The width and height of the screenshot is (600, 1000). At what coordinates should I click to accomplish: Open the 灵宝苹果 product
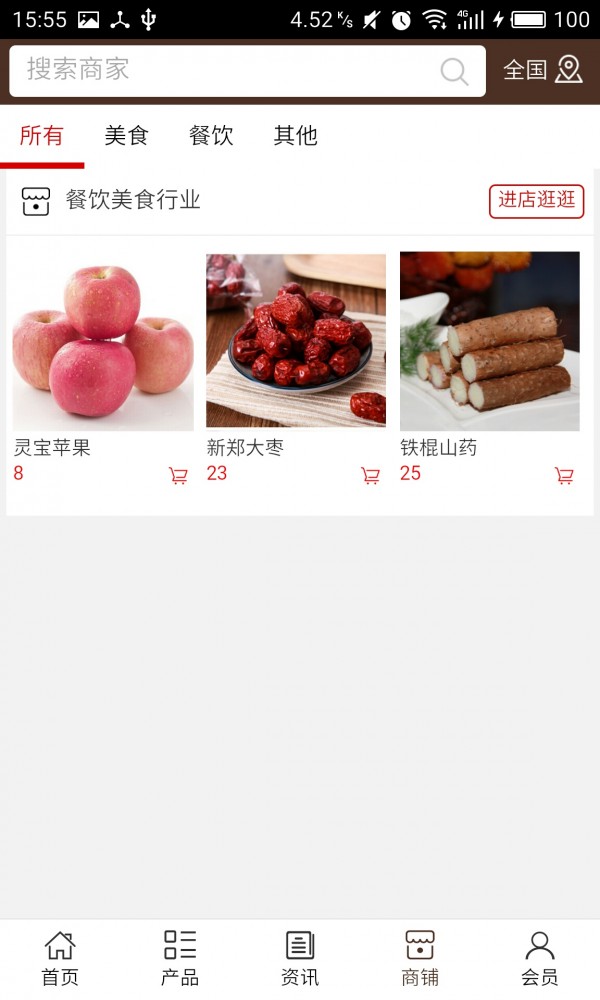click(102, 342)
